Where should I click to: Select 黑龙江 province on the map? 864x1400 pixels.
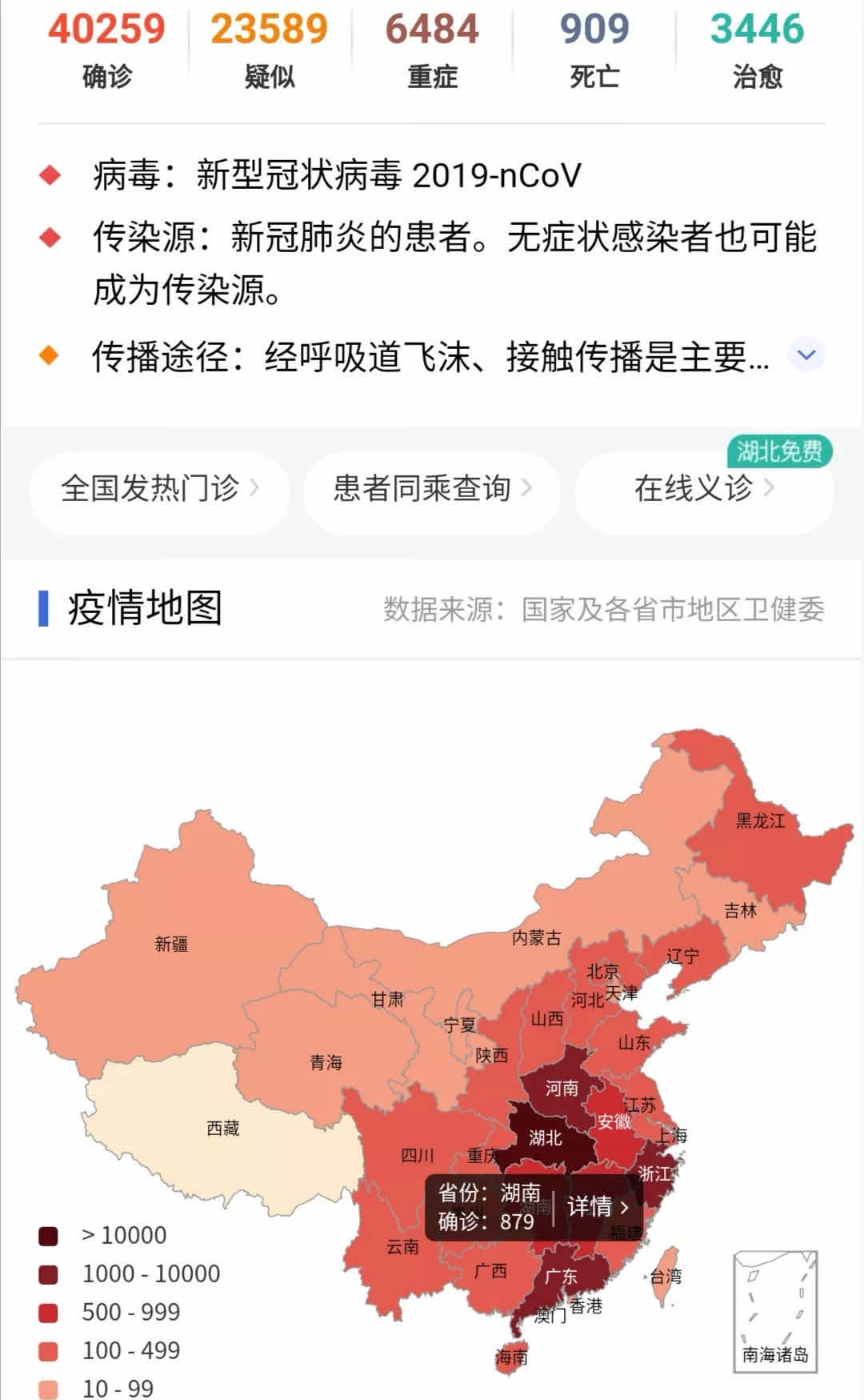(x=760, y=821)
